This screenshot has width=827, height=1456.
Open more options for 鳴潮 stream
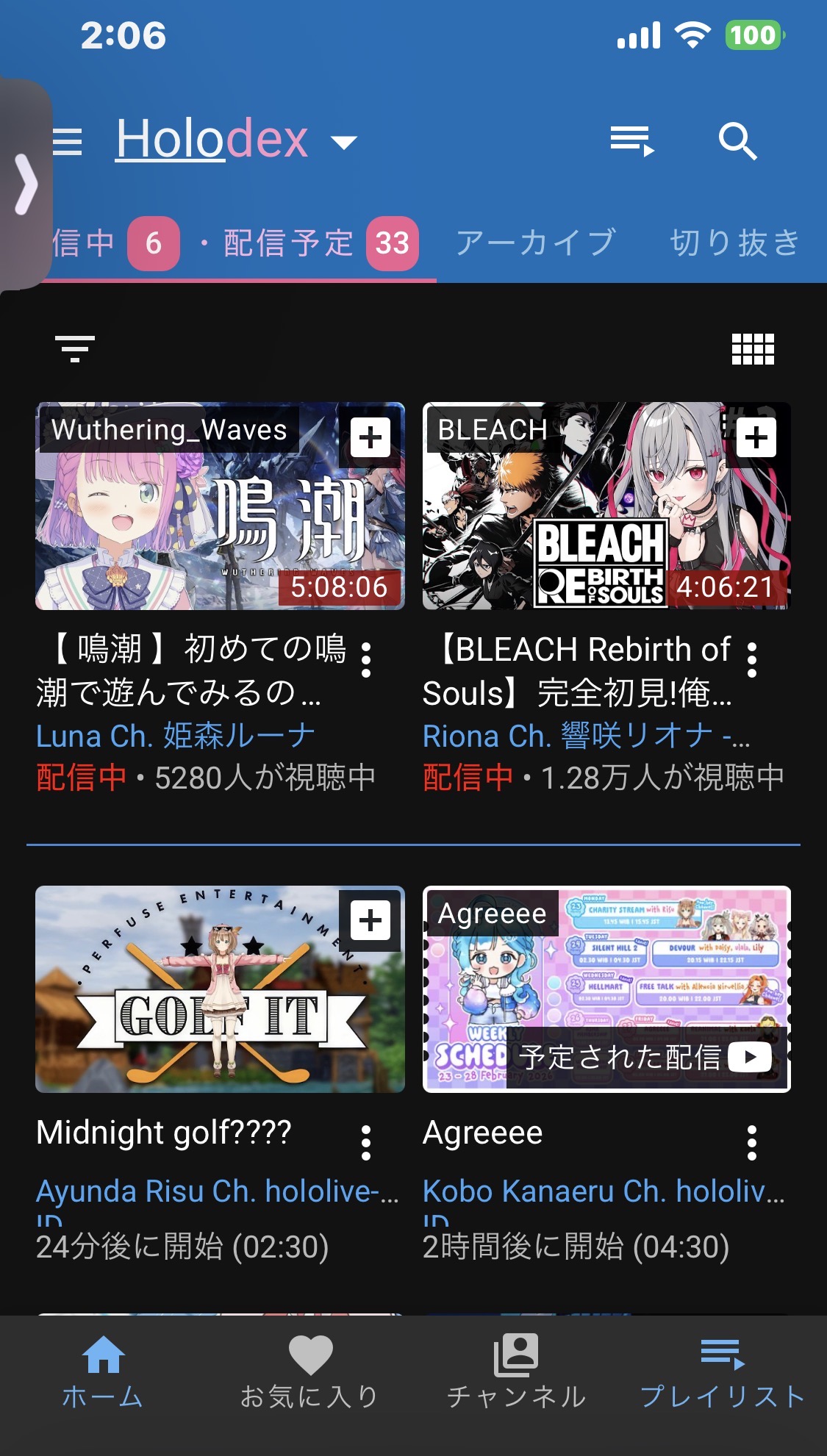(x=366, y=659)
